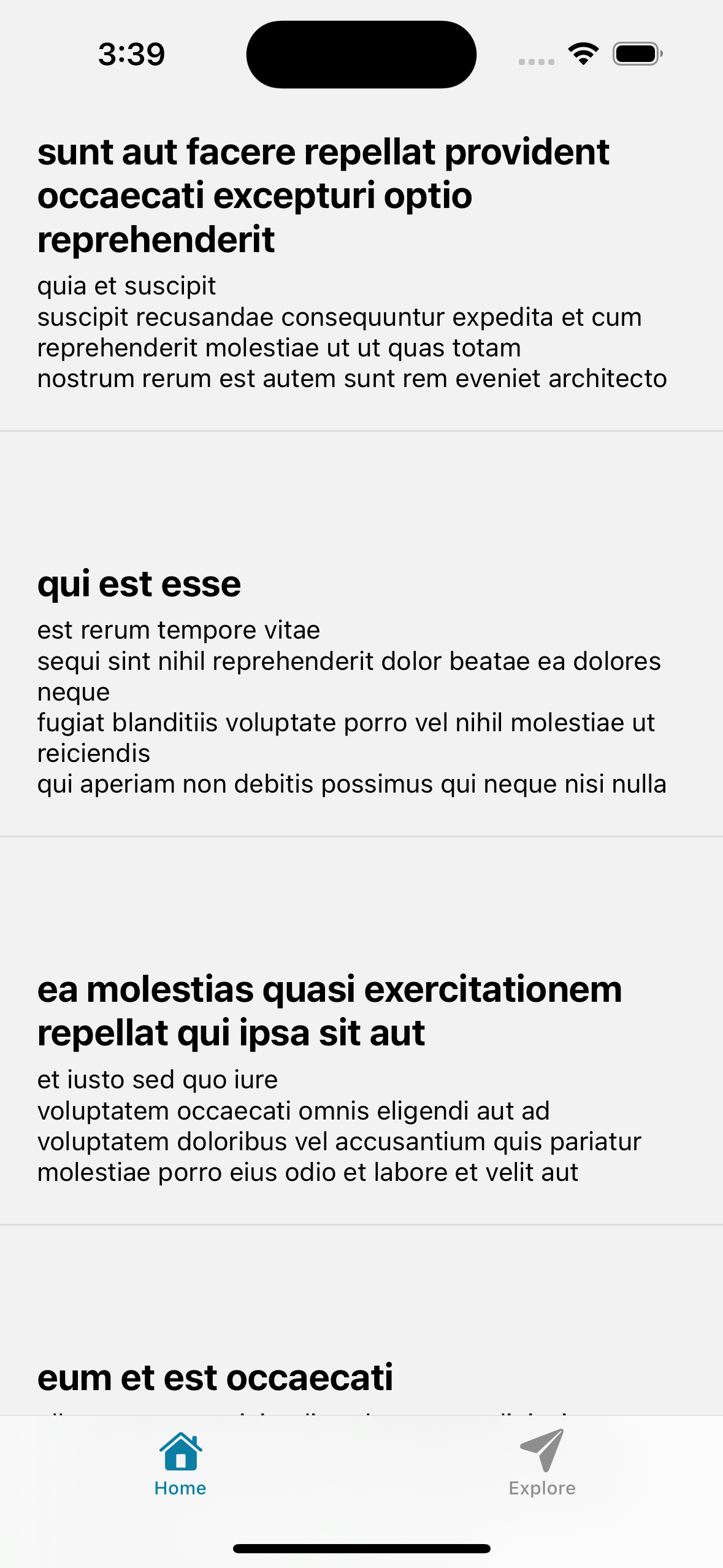723x1568 pixels.
Task: Select the Home tab
Action: point(180,1464)
